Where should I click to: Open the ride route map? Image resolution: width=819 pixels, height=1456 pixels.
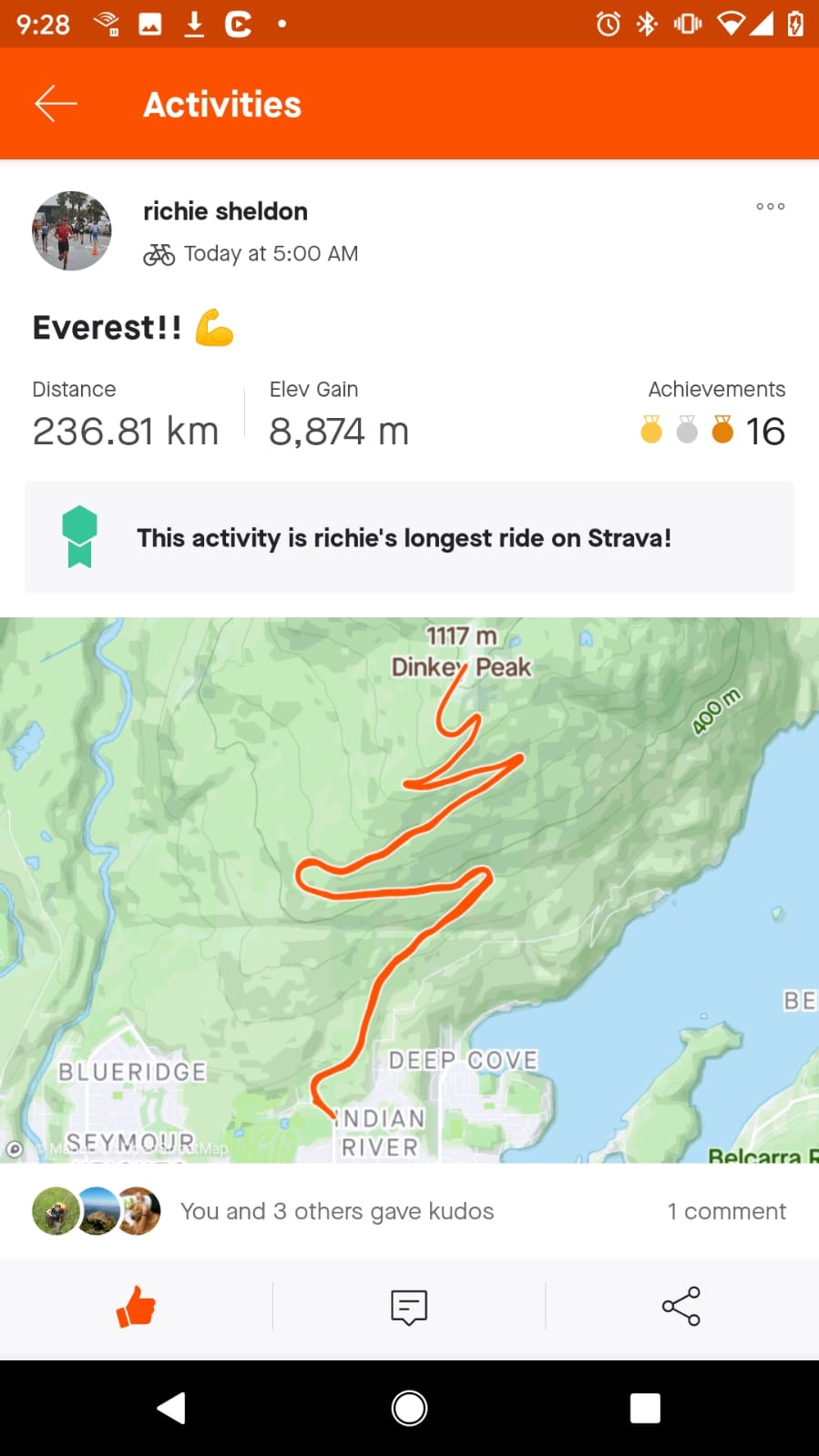pyautogui.click(x=409, y=889)
